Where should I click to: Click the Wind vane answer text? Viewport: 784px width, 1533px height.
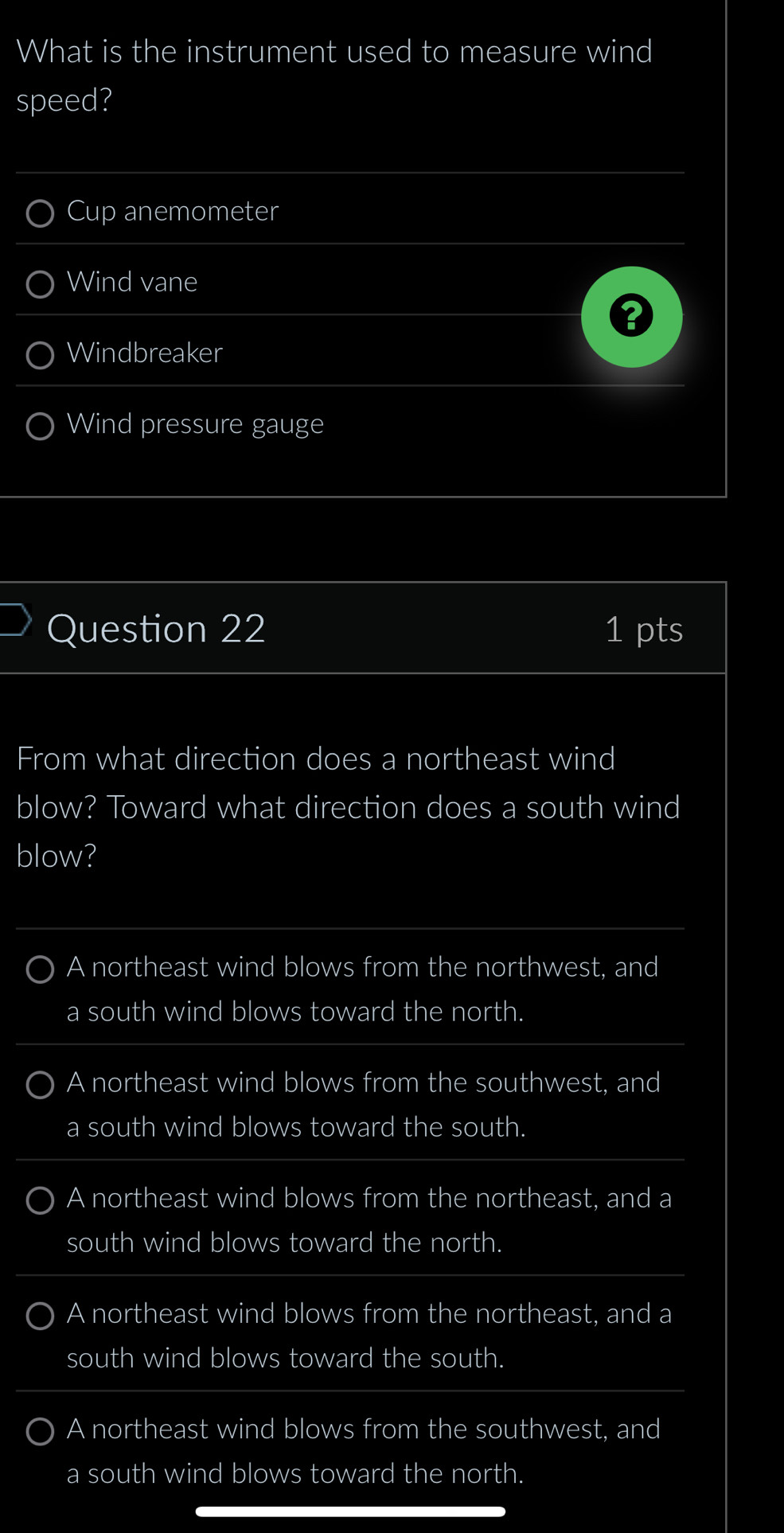(133, 282)
